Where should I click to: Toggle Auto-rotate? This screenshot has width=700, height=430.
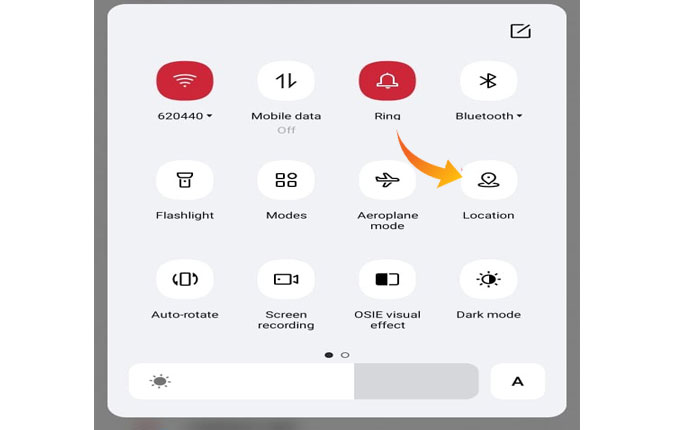[185, 279]
